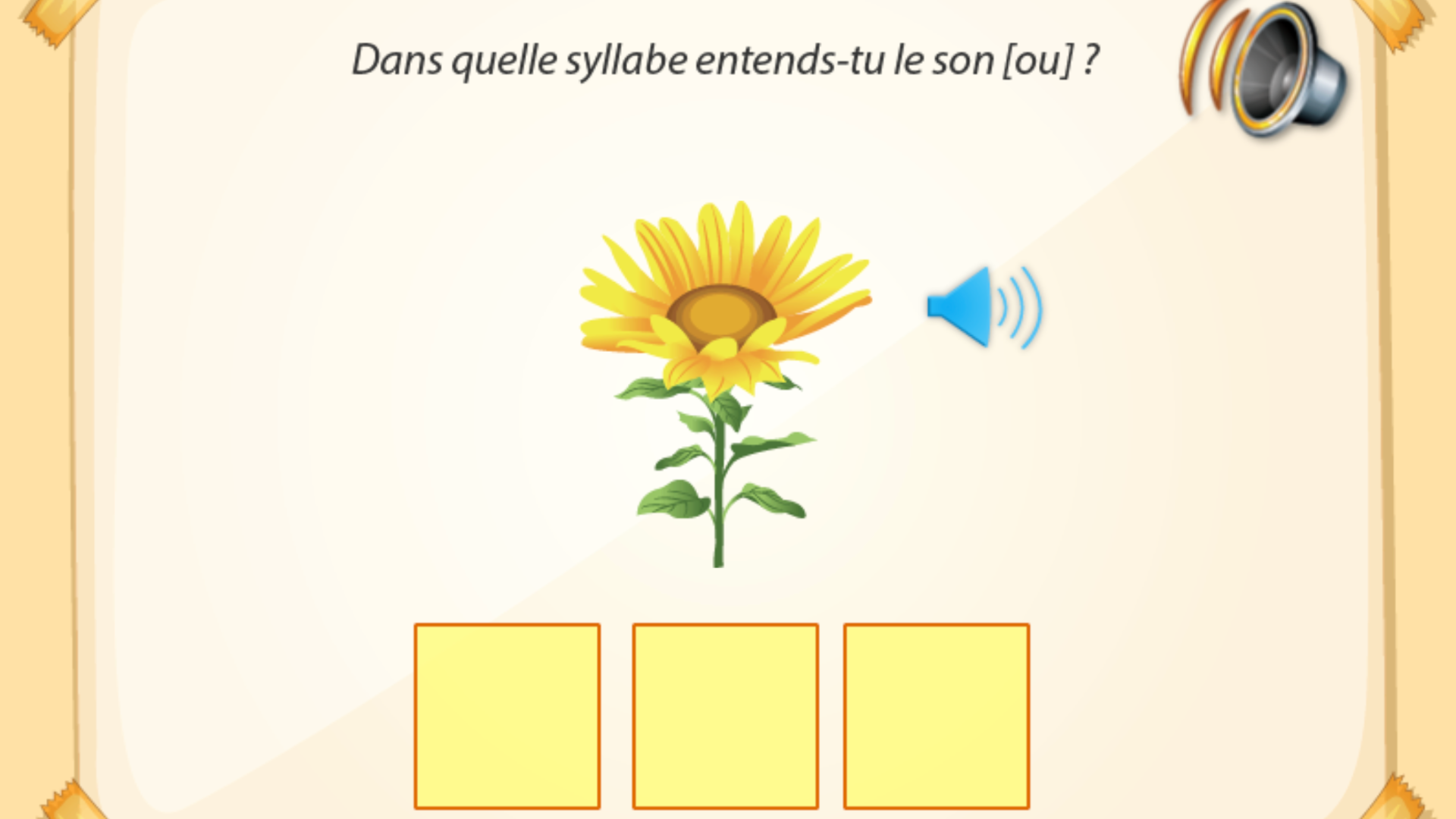
Task: Pick the last syllable box
Action: pos(937,716)
